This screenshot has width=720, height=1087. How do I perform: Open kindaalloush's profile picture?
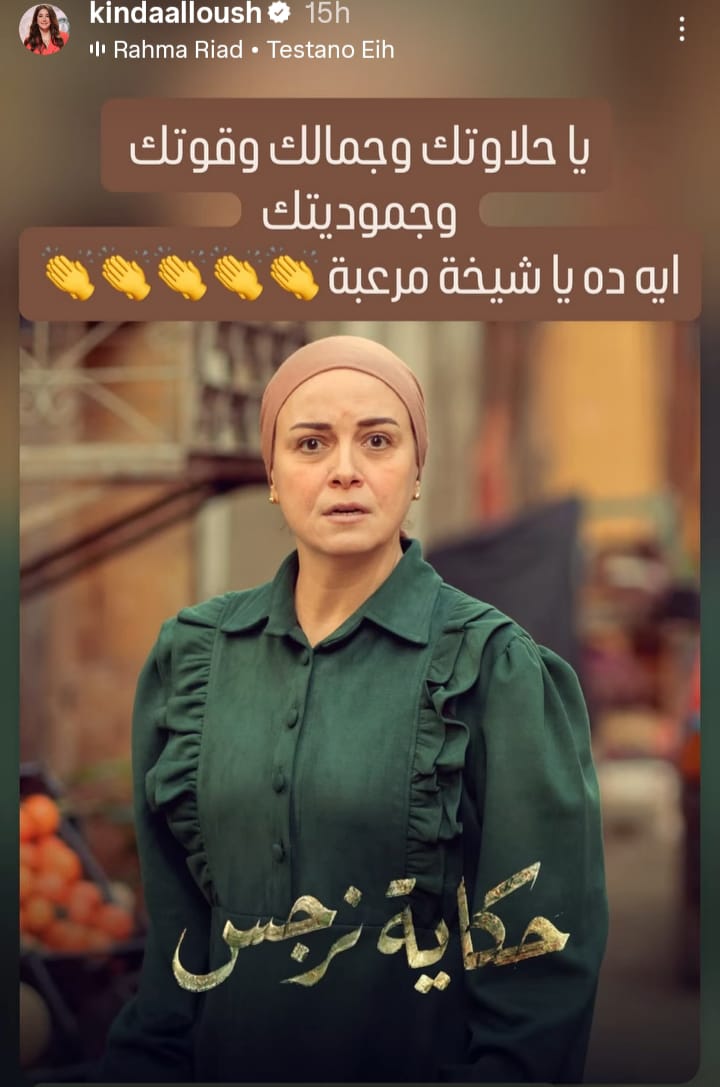44,29
